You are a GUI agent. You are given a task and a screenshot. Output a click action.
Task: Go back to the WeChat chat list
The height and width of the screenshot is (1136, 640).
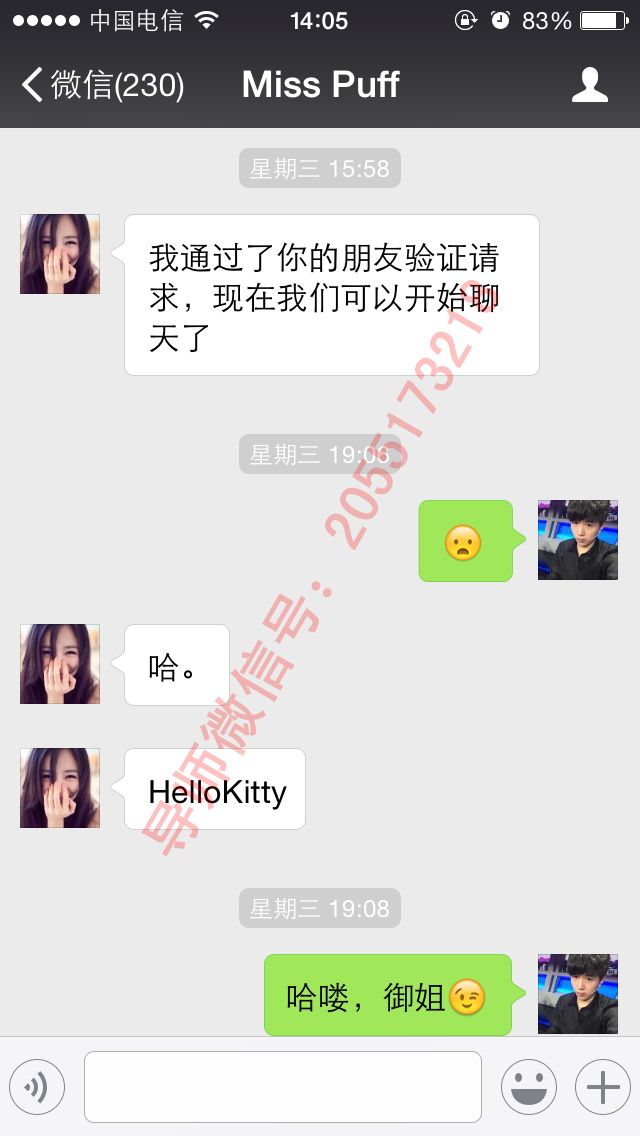coord(100,85)
